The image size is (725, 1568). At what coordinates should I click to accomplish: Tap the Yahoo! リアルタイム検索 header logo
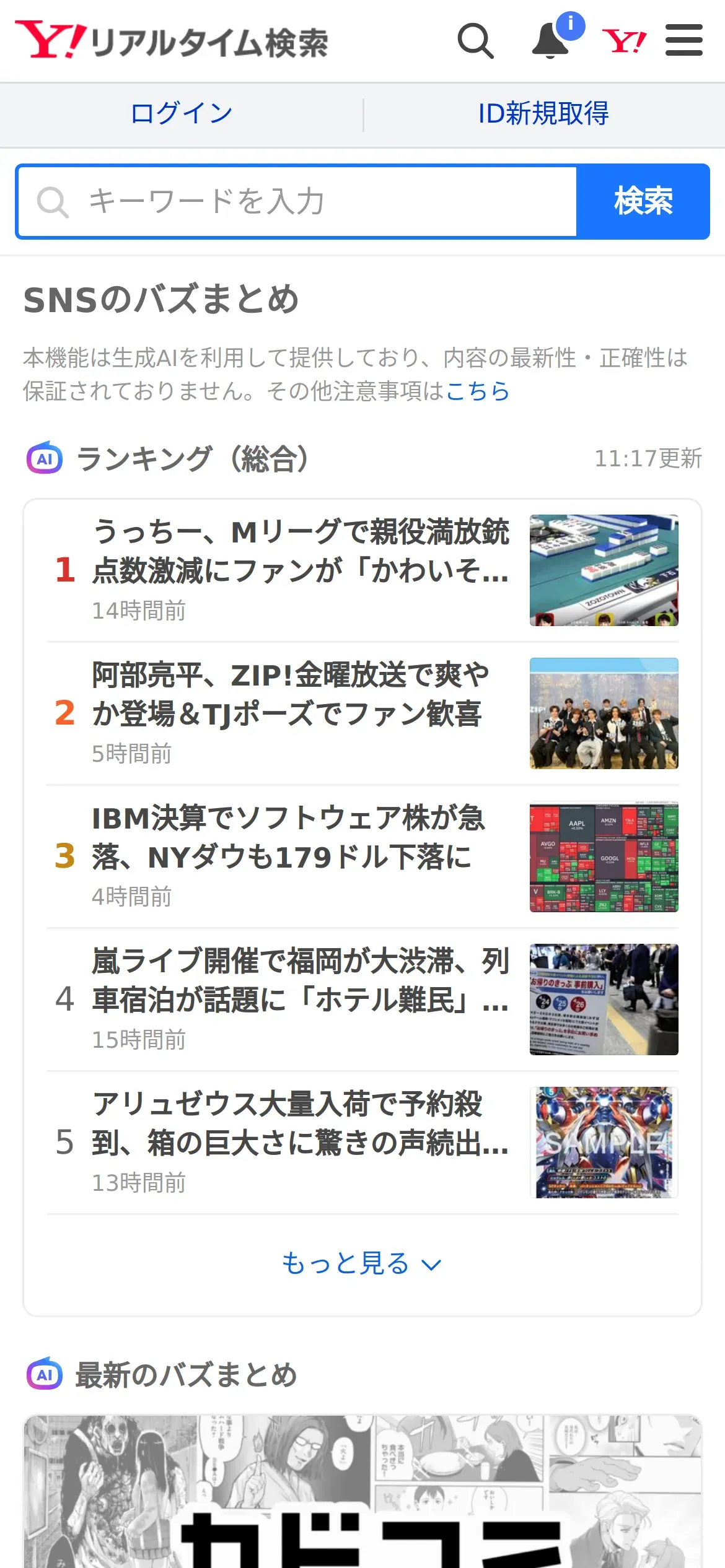point(172,41)
